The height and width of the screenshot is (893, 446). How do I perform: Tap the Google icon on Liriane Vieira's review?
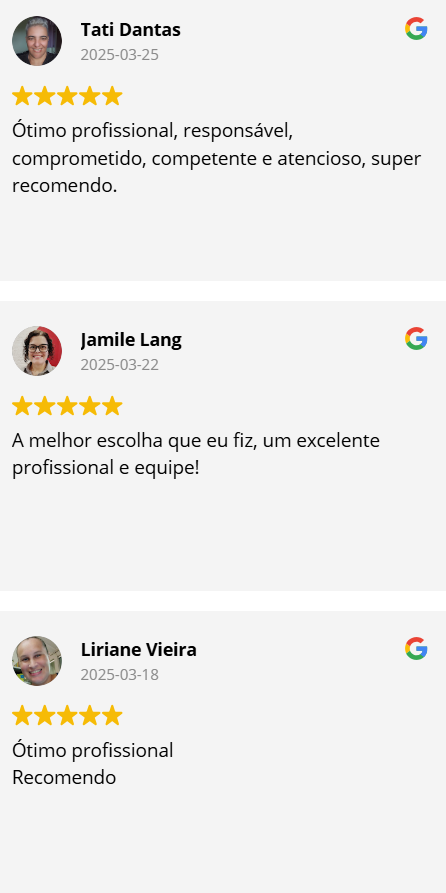[416, 649]
